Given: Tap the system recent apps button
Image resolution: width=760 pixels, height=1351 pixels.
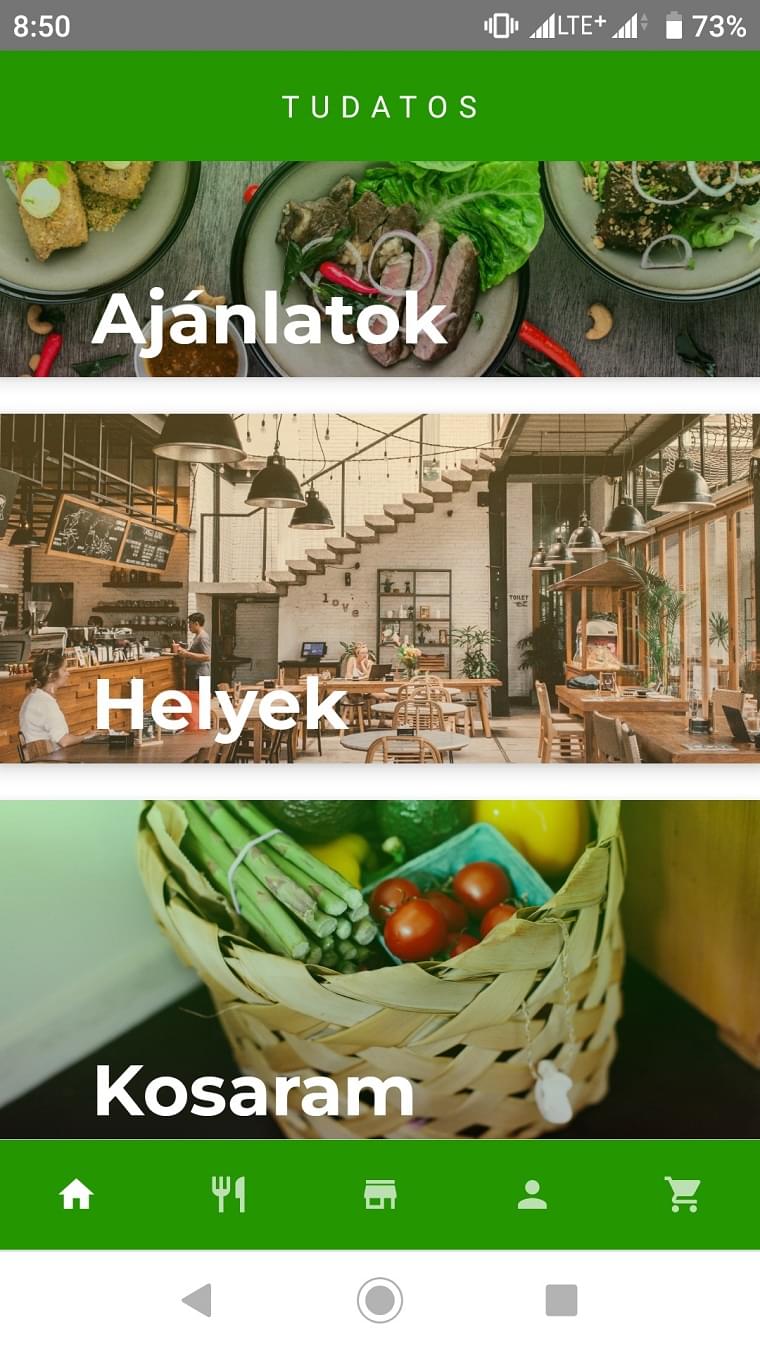Looking at the screenshot, I should [561, 1300].
